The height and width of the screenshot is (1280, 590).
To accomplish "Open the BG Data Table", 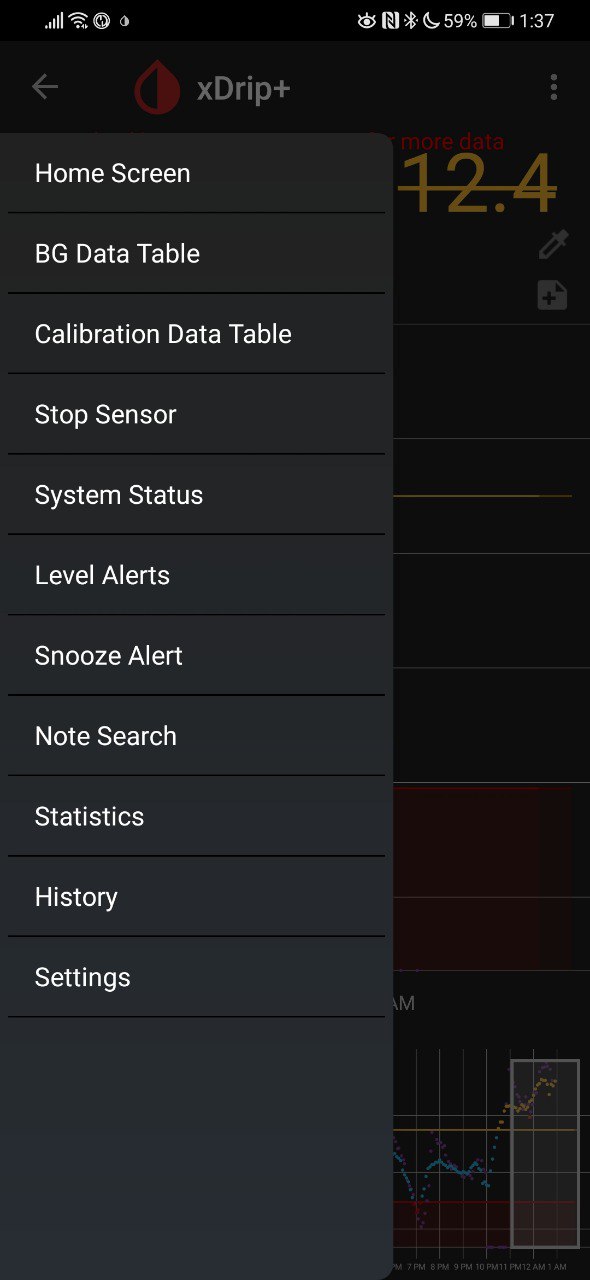I will coord(196,254).
